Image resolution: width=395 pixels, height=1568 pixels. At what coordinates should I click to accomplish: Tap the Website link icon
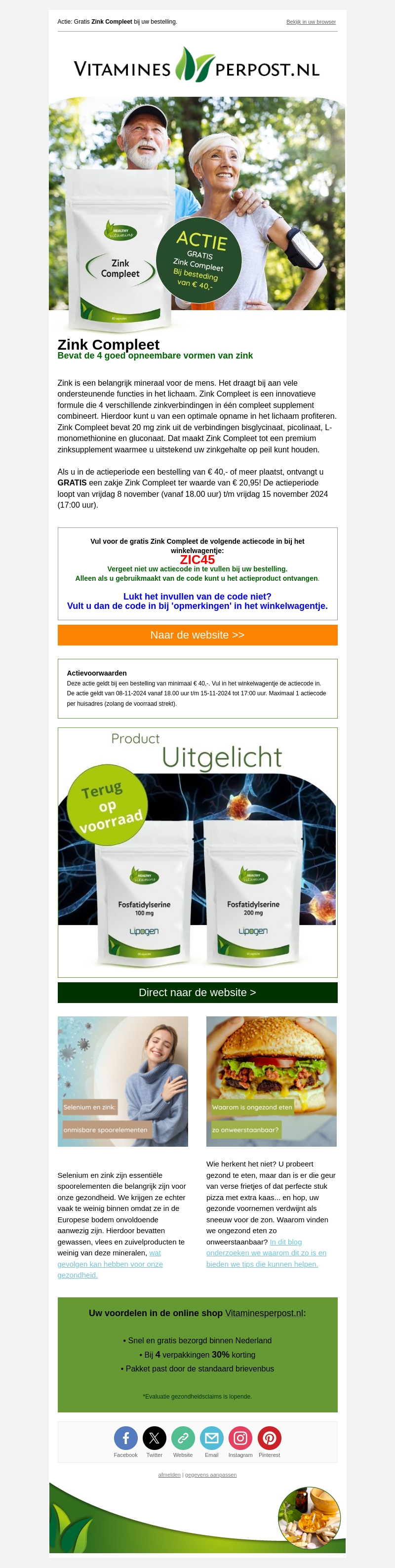[x=183, y=1438]
